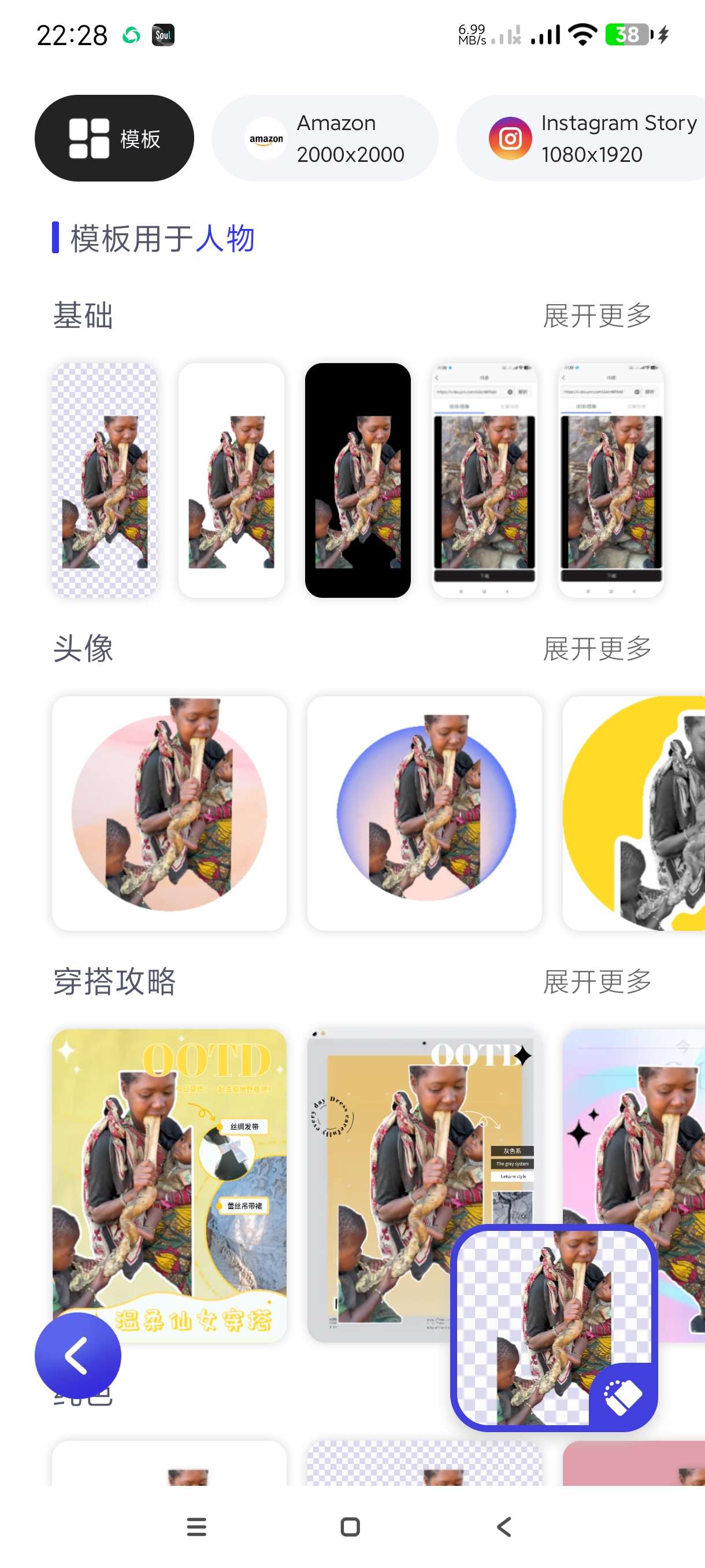The width and height of the screenshot is (705, 1568).
Task: Select the transparent checkered background template
Action: tap(104, 480)
